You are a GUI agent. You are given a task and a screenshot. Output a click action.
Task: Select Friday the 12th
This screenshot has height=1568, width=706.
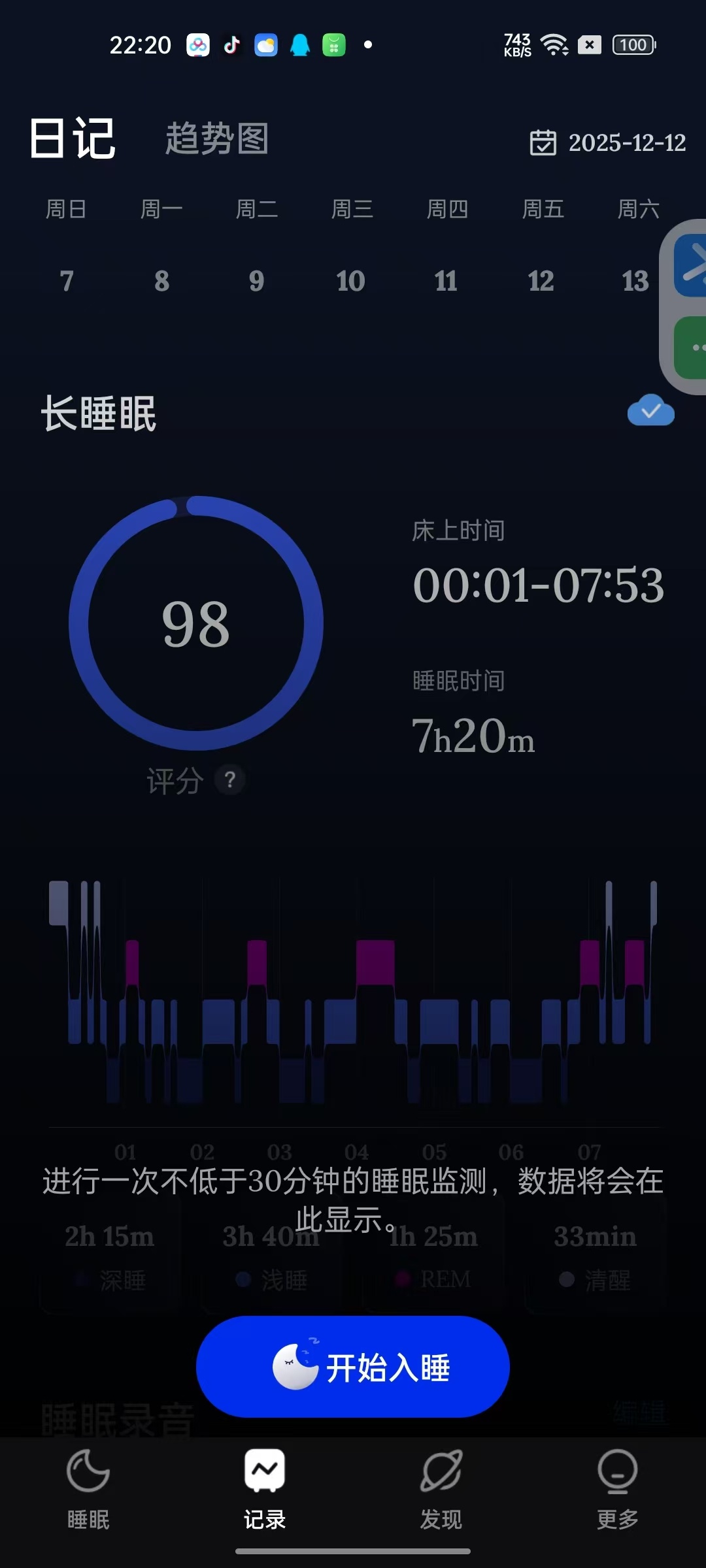(541, 281)
